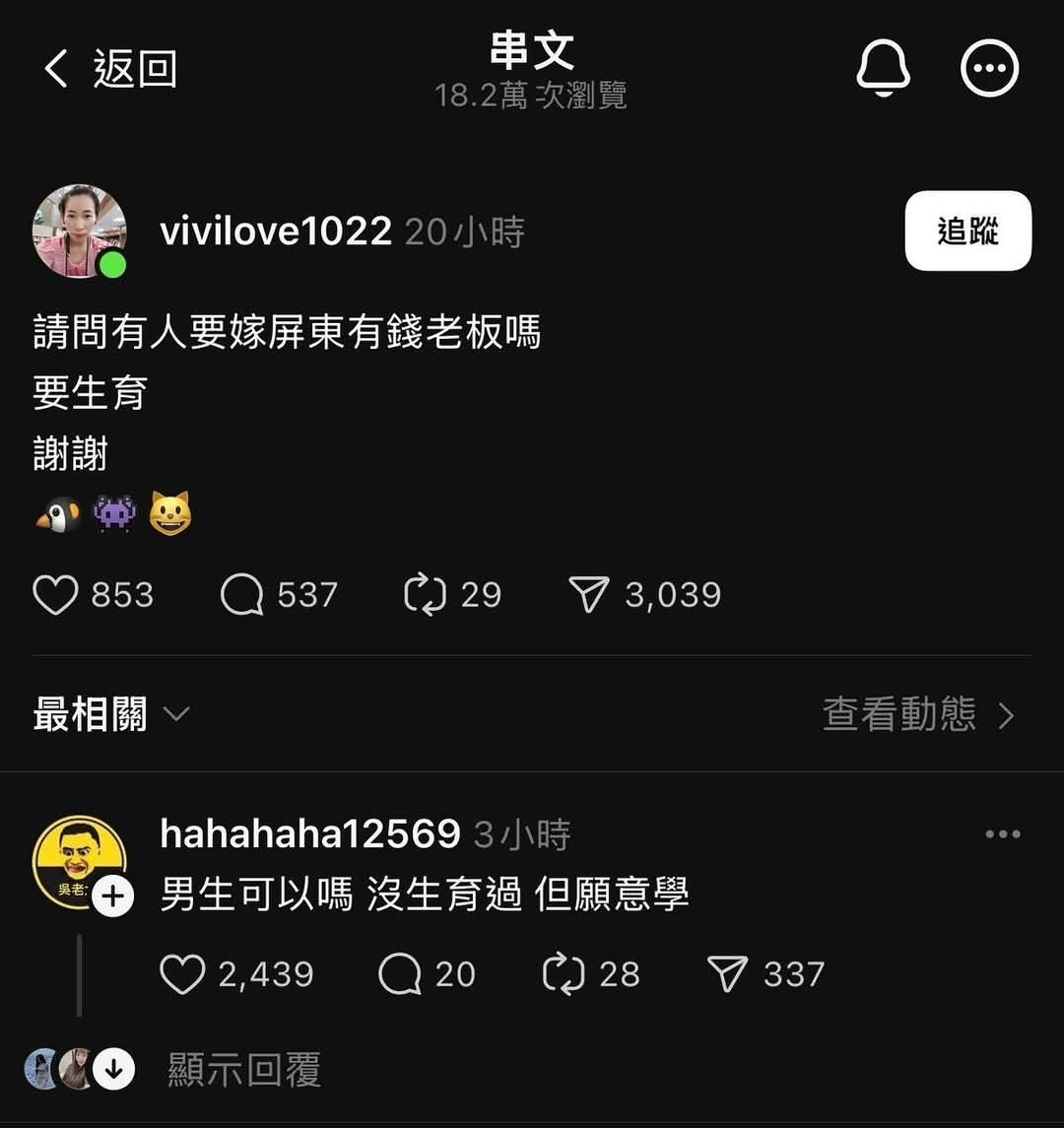This screenshot has width=1064, height=1128.
Task: Share vivilove1022's post
Action: click(x=589, y=595)
